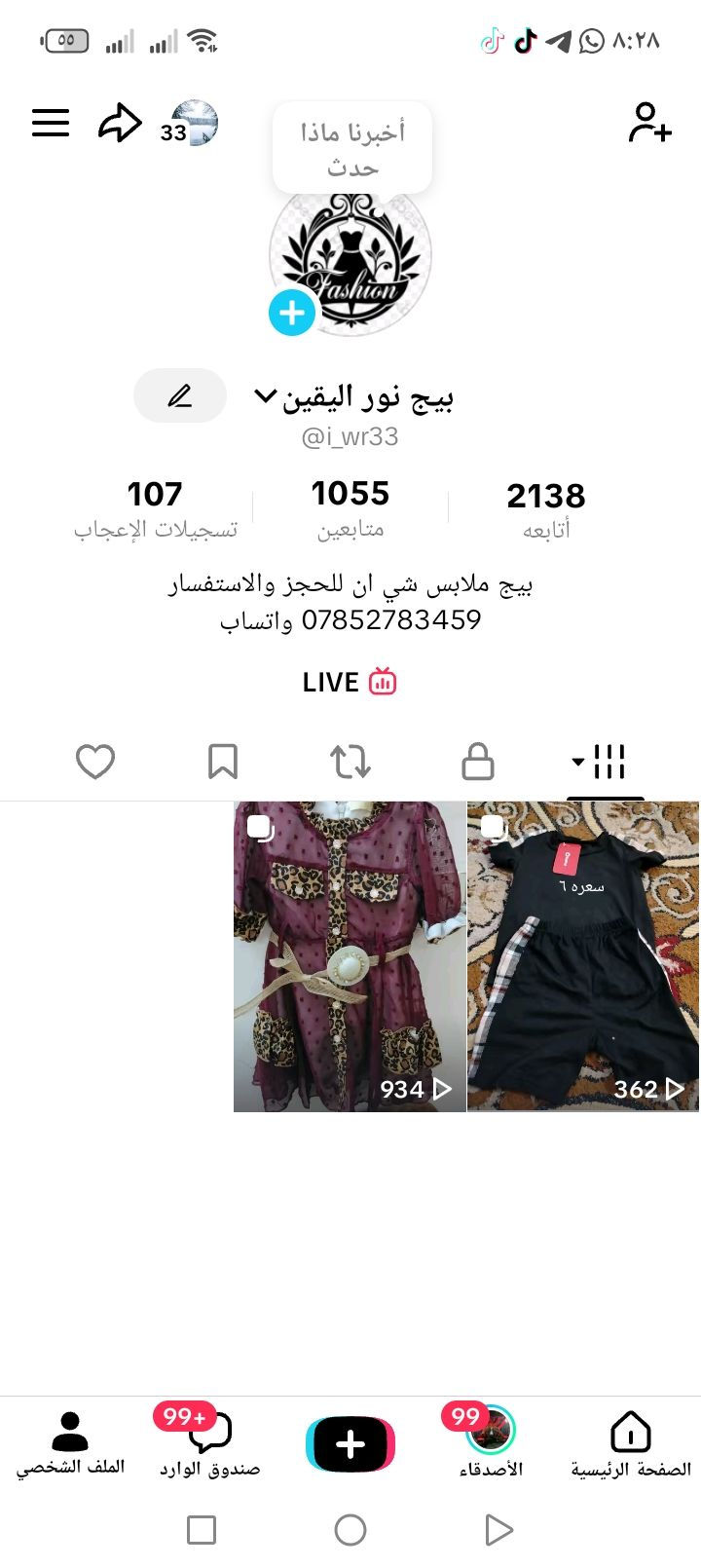Edit profile with the pencil button
This screenshot has width=701, height=1568.
coord(180,396)
